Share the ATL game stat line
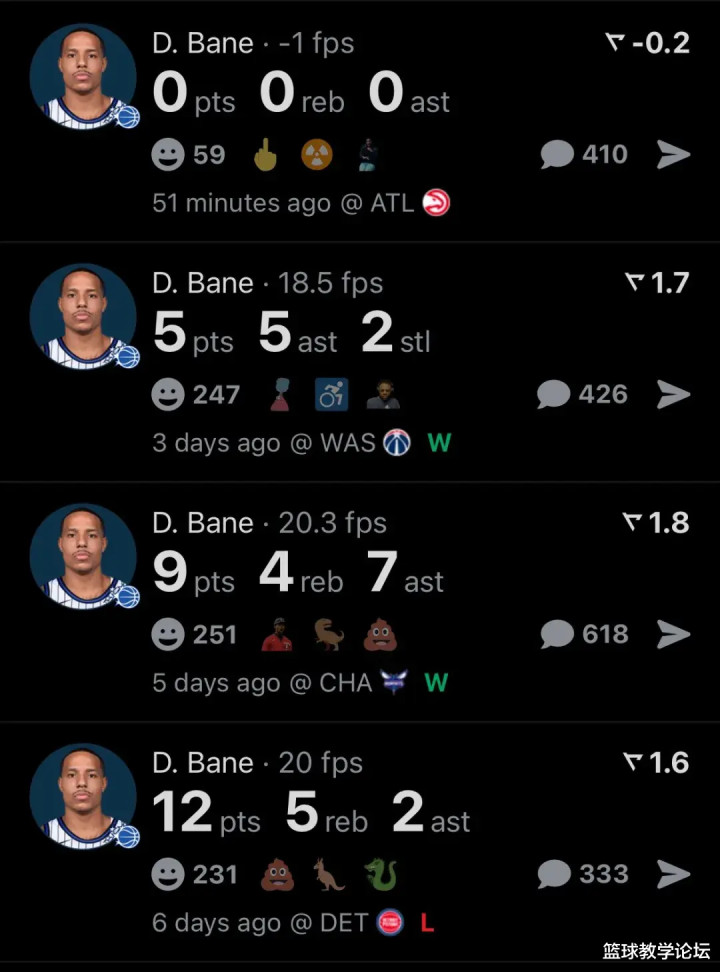 click(673, 154)
